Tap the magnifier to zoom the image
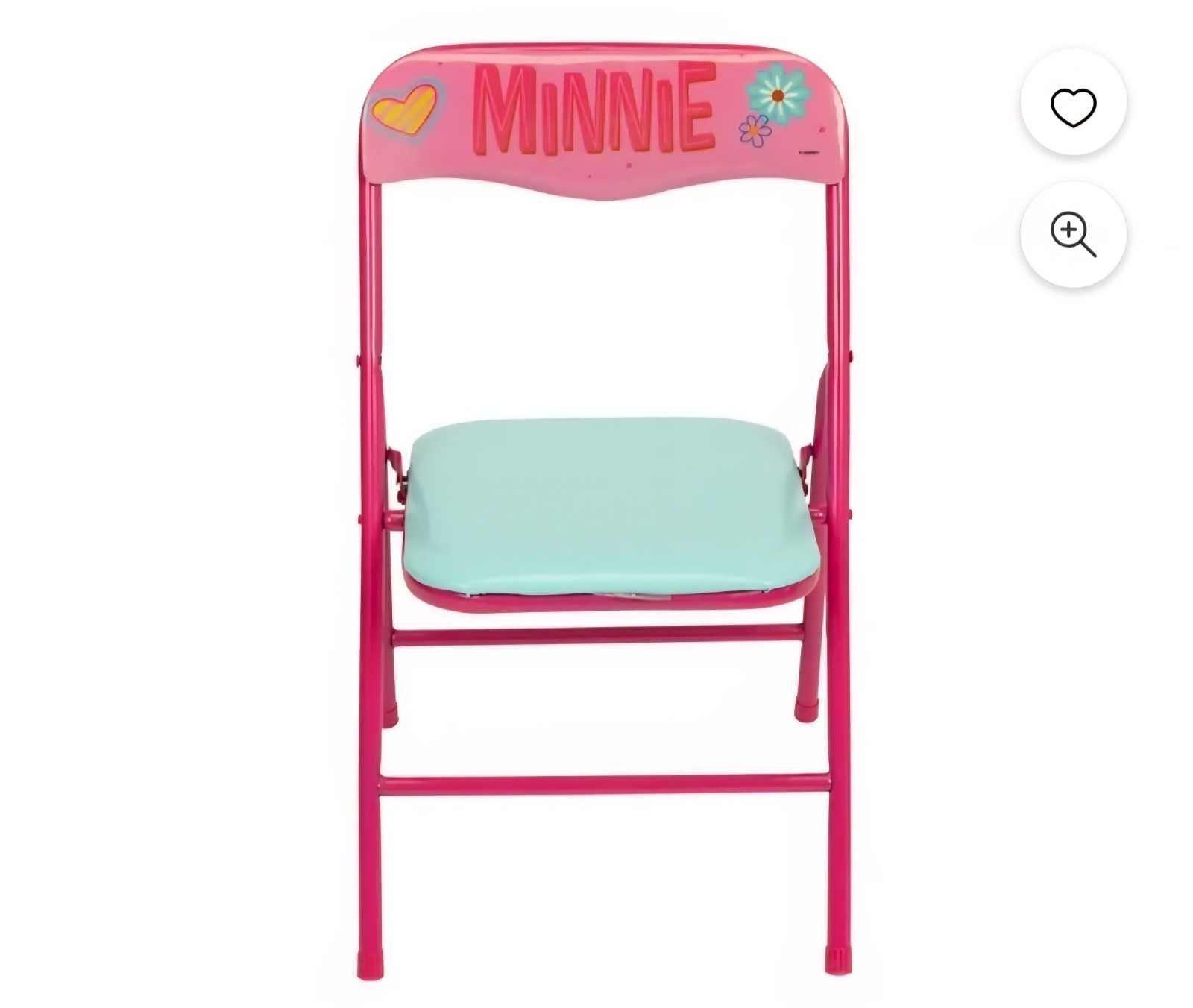The image size is (1193, 1008). 1073,234
